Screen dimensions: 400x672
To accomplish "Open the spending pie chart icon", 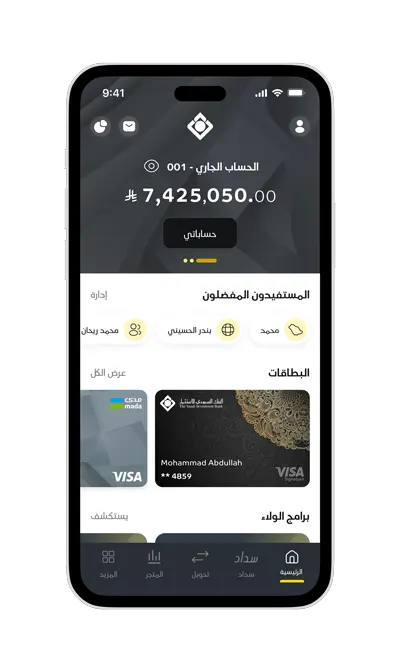I will [x=101, y=126].
